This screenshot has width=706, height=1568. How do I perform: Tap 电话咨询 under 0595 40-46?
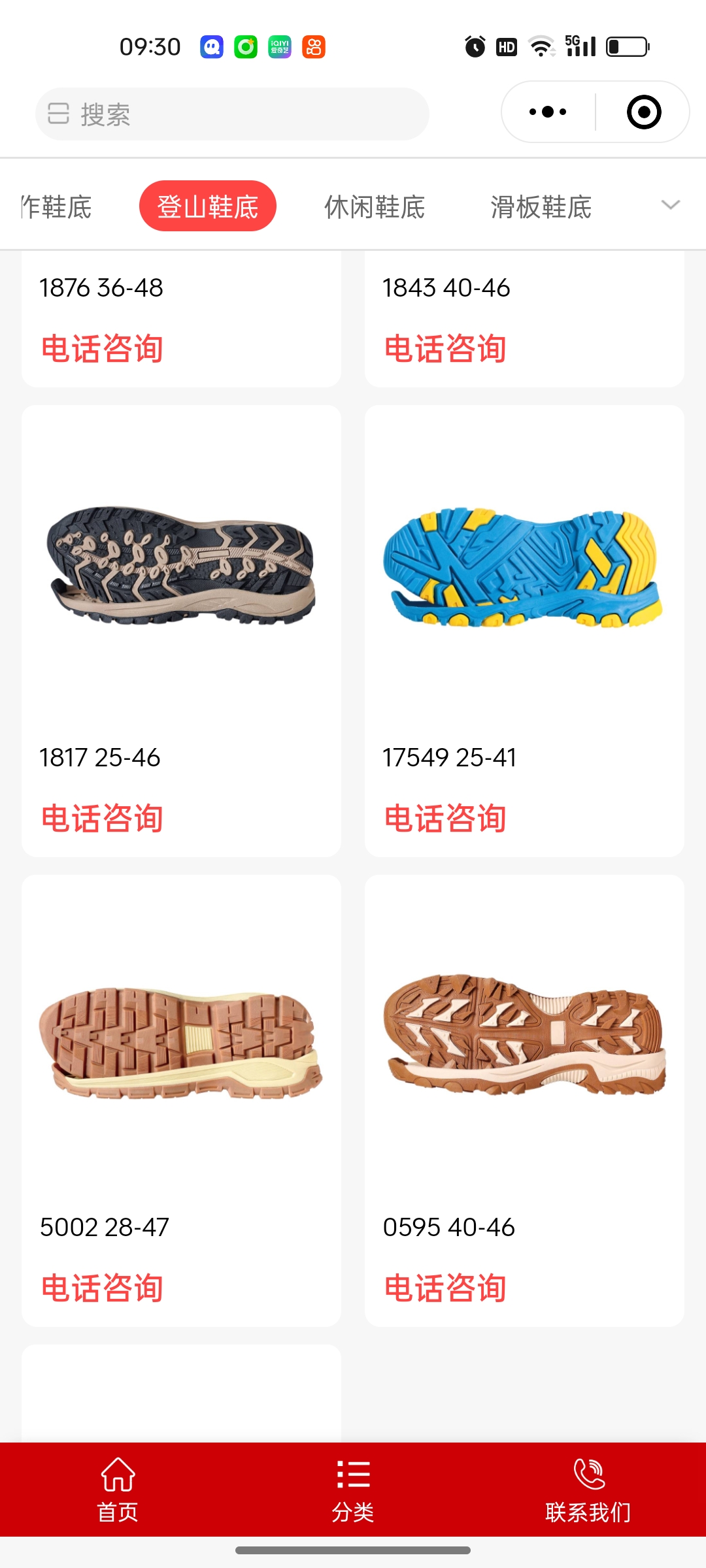click(x=445, y=1288)
